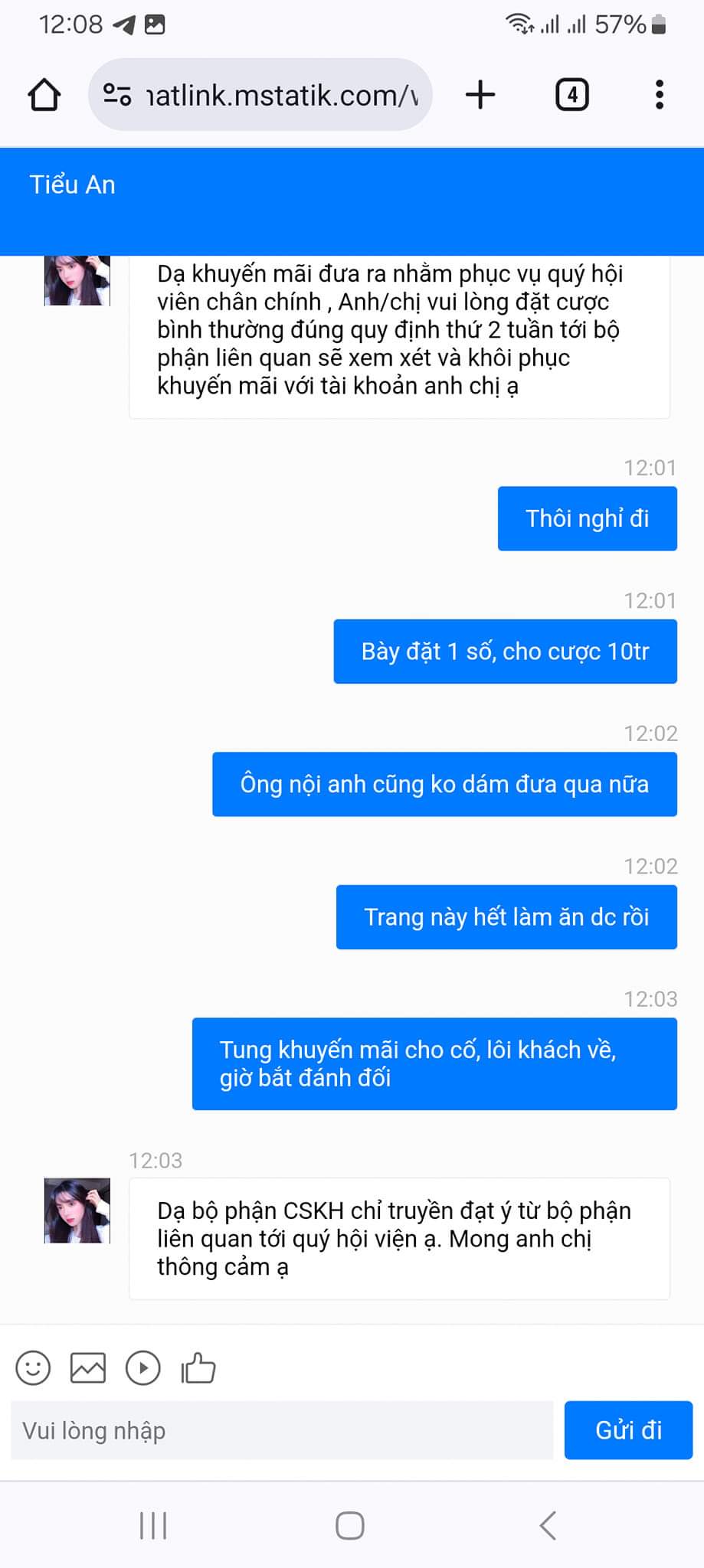Open the emoji picker in chat
The image size is (704, 1568).
coord(33,1367)
